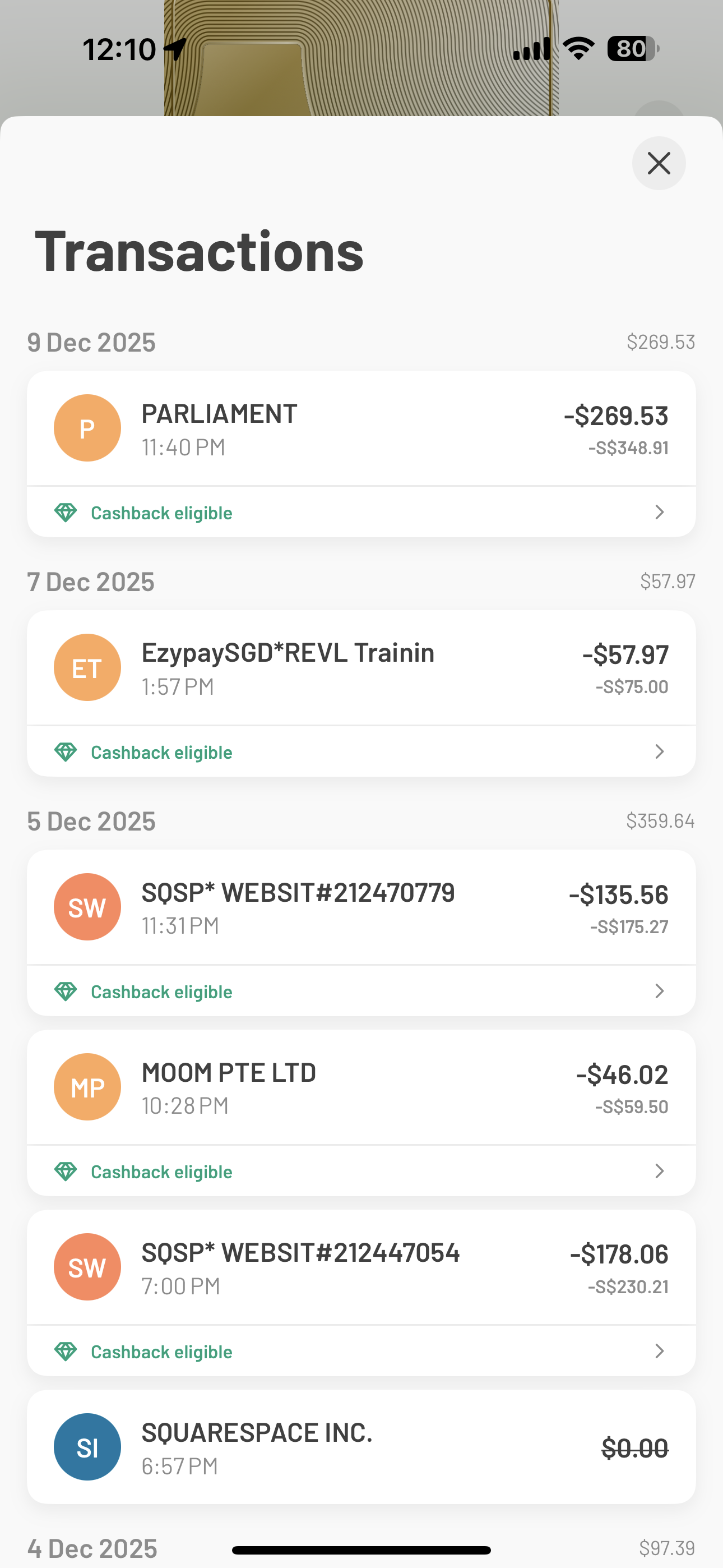The height and width of the screenshot is (1568, 723).
Task: View cashback details under EzypaySGD*REVL Trainin
Action: pos(361,751)
